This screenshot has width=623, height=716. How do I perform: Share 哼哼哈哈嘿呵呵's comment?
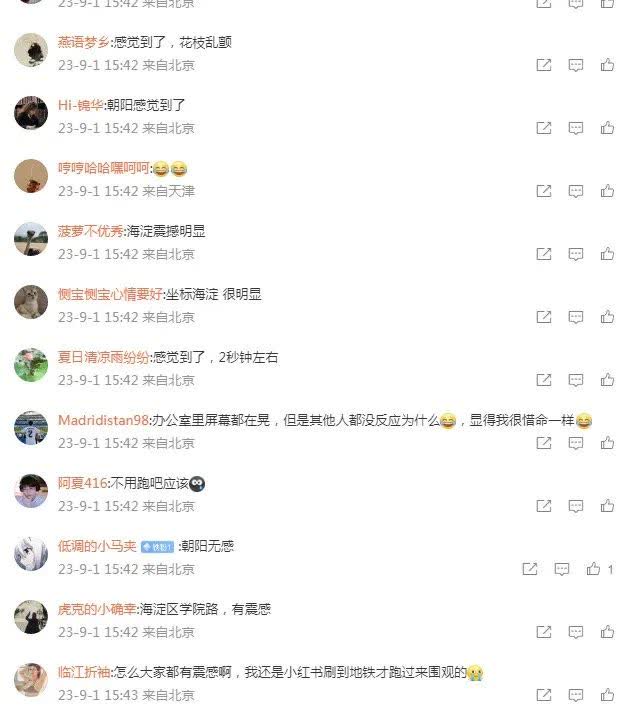tap(544, 191)
